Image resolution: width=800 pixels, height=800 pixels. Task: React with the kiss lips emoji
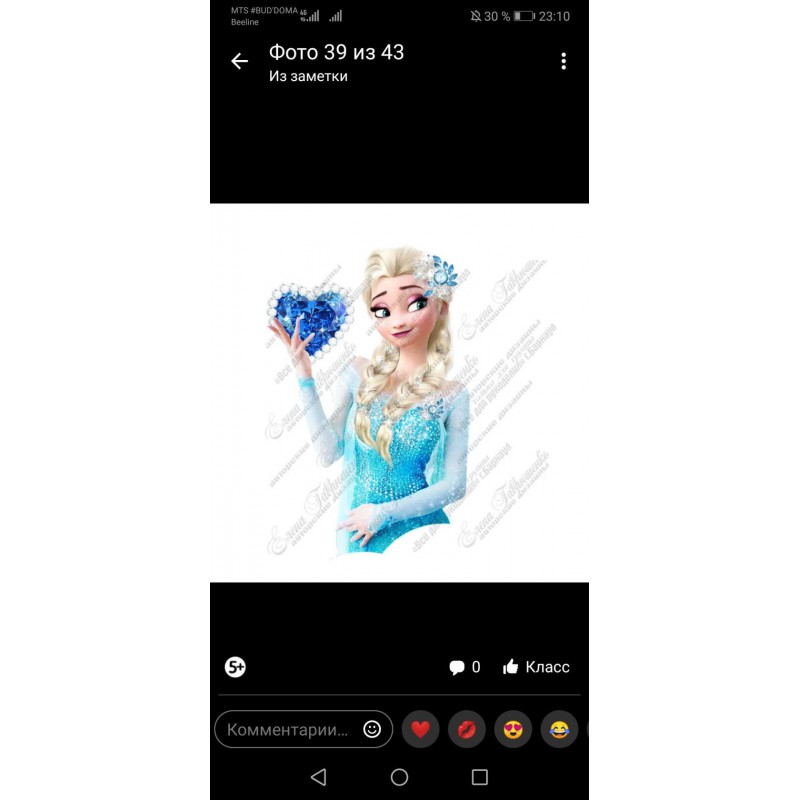(x=467, y=729)
